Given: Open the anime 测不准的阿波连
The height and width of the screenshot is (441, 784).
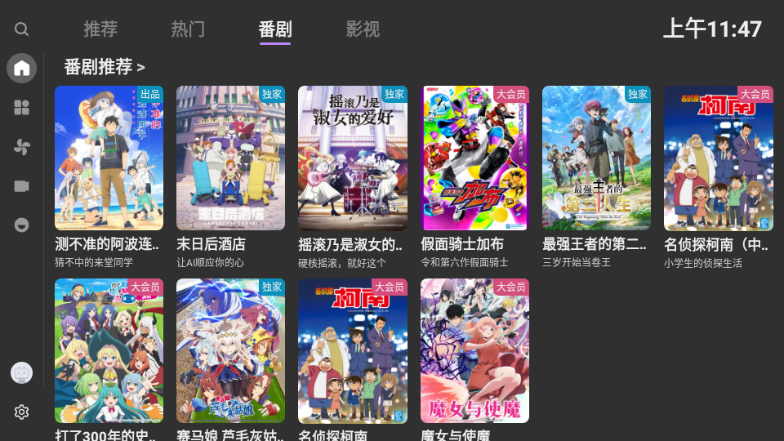Looking at the screenshot, I should [x=109, y=158].
